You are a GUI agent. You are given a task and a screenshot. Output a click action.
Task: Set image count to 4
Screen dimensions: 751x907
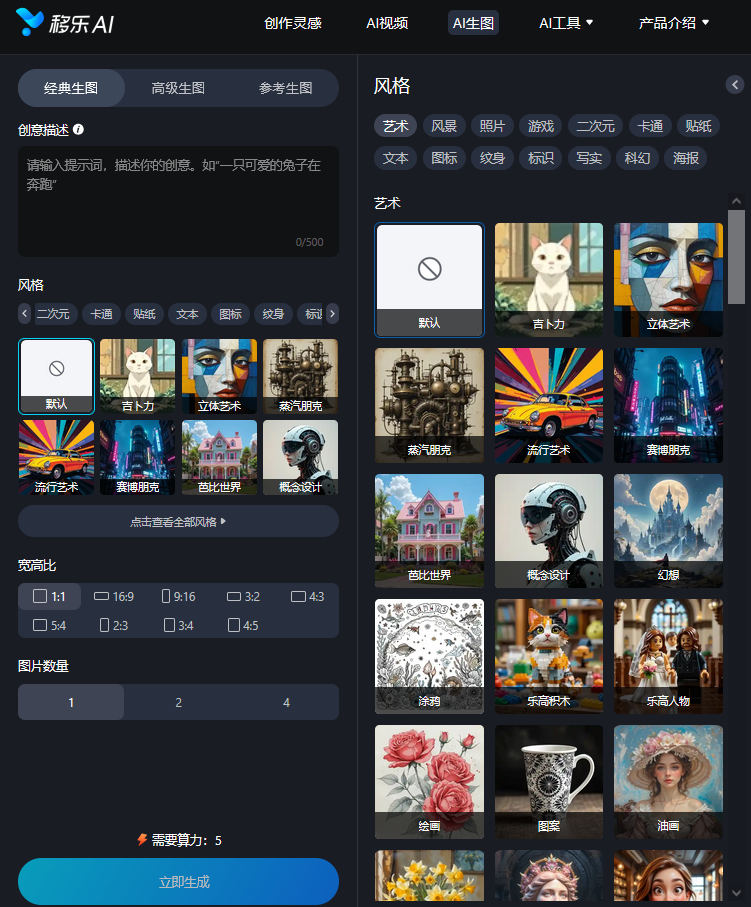pos(286,702)
